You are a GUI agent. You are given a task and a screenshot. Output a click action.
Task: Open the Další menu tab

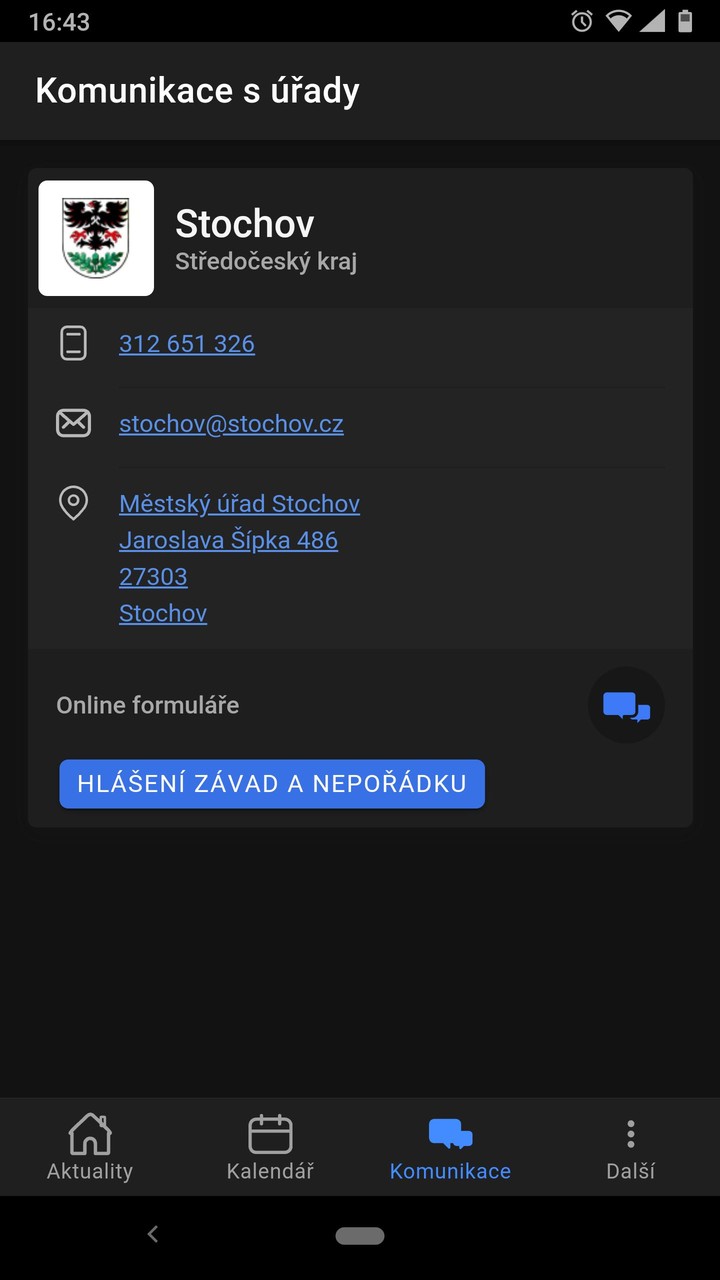pos(630,1148)
